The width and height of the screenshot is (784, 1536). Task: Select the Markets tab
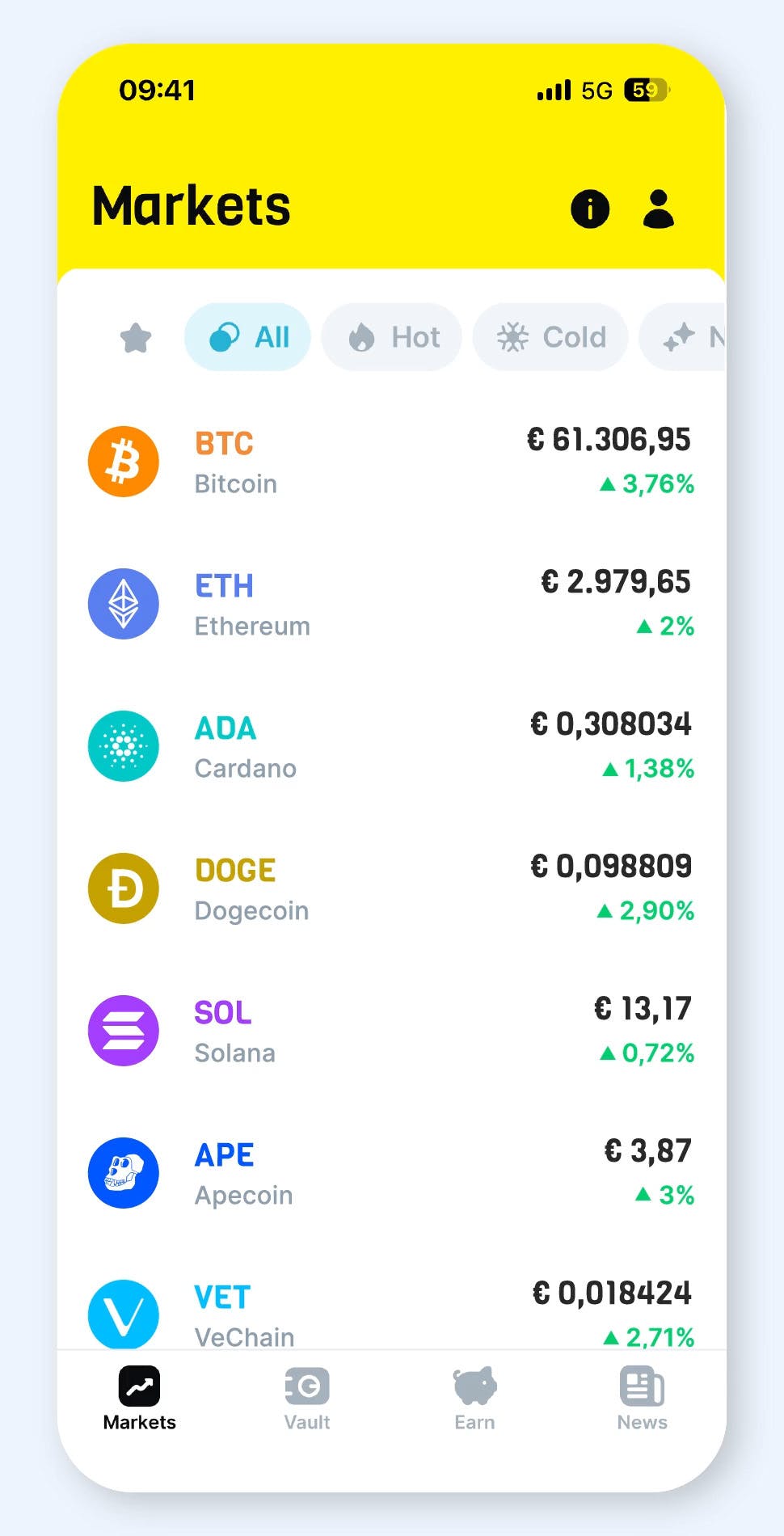click(x=139, y=1399)
